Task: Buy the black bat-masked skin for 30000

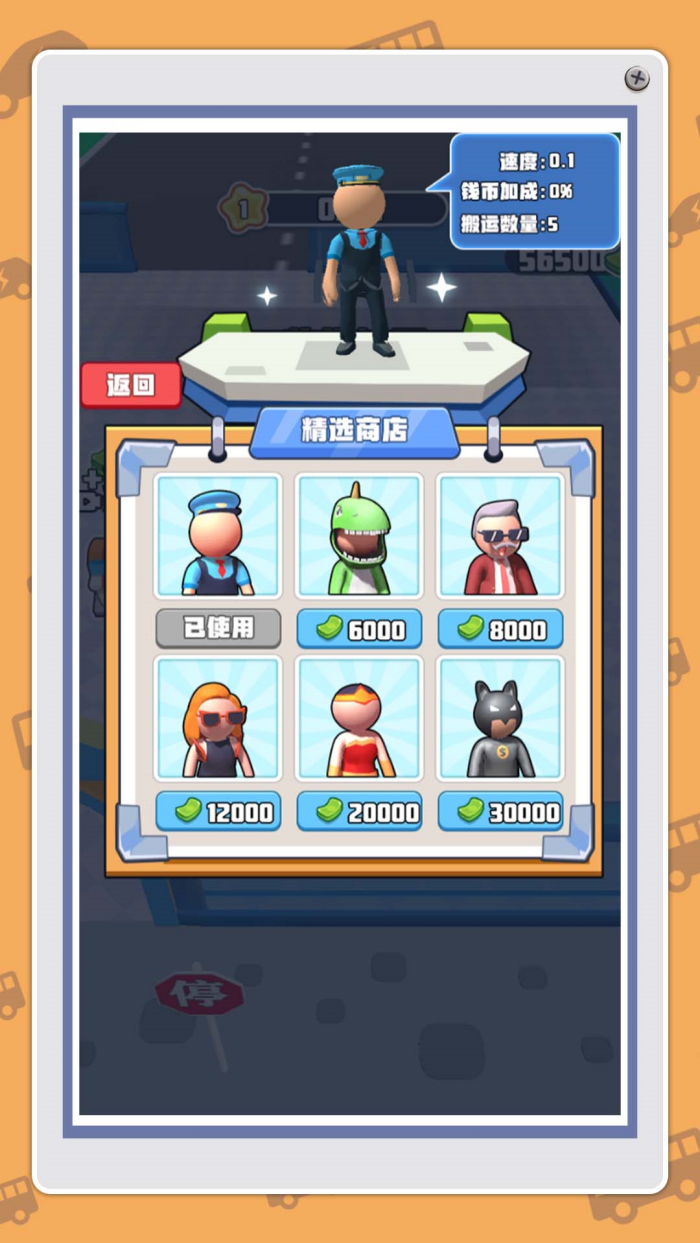Action: point(501,811)
